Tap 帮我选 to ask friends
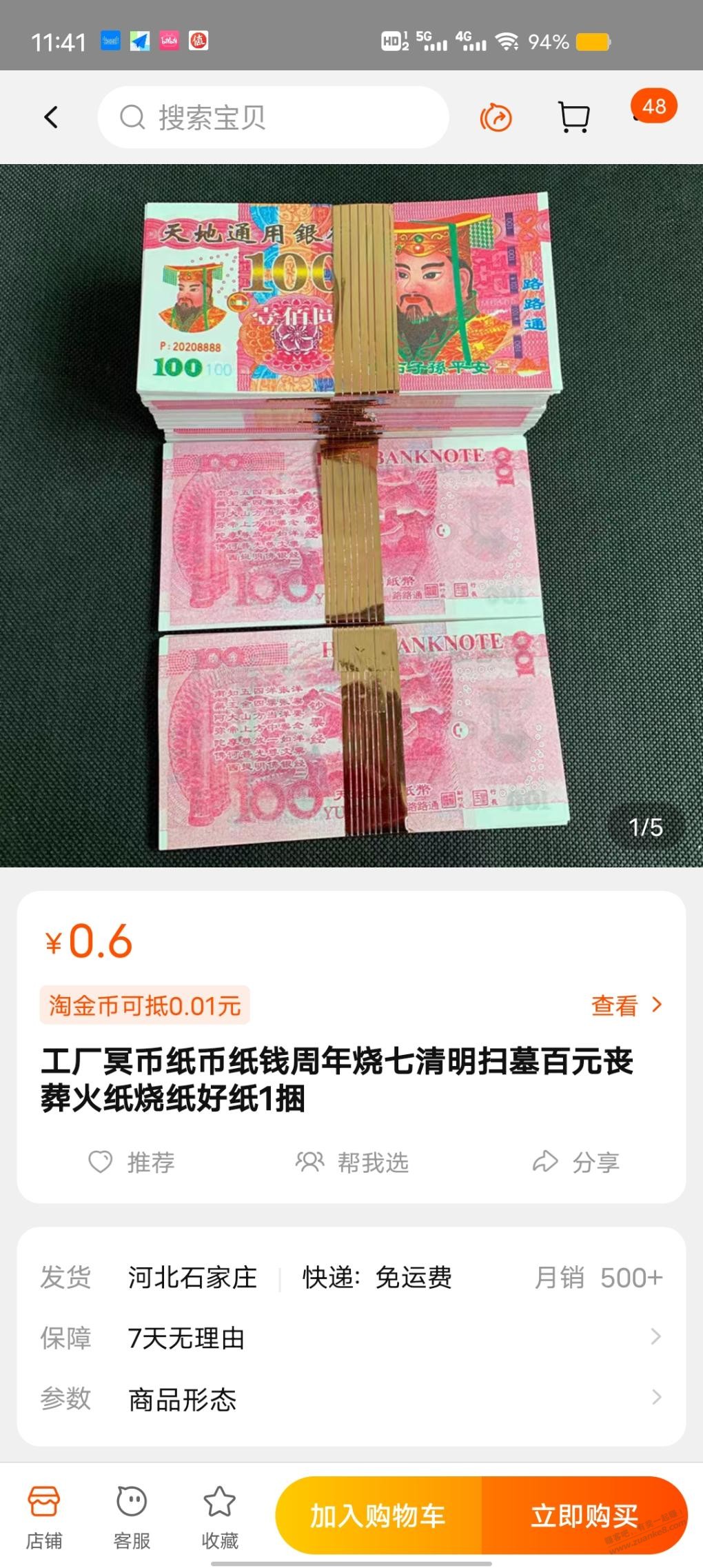Viewport: 703px width, 1568px height. [352, 1163]
